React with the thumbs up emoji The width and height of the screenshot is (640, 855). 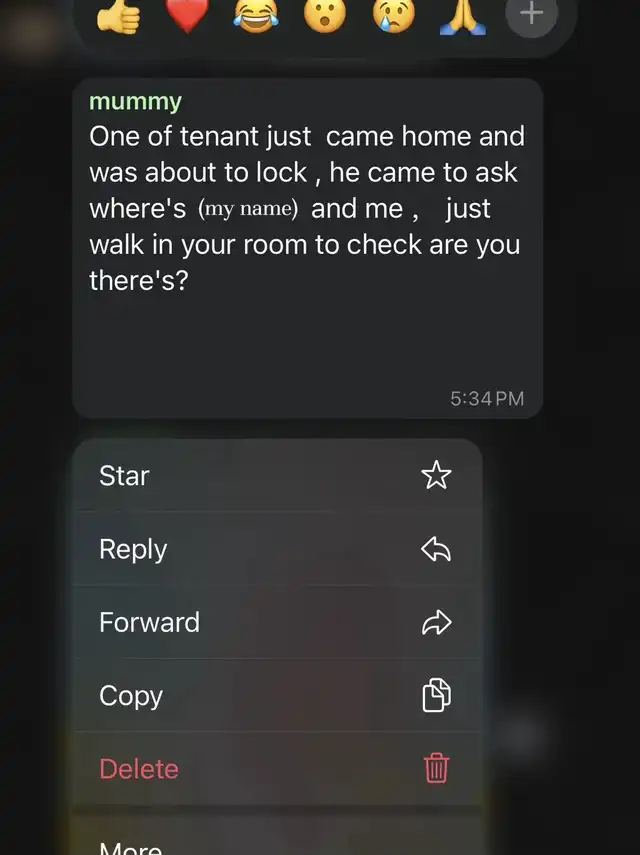coord(119,15)
